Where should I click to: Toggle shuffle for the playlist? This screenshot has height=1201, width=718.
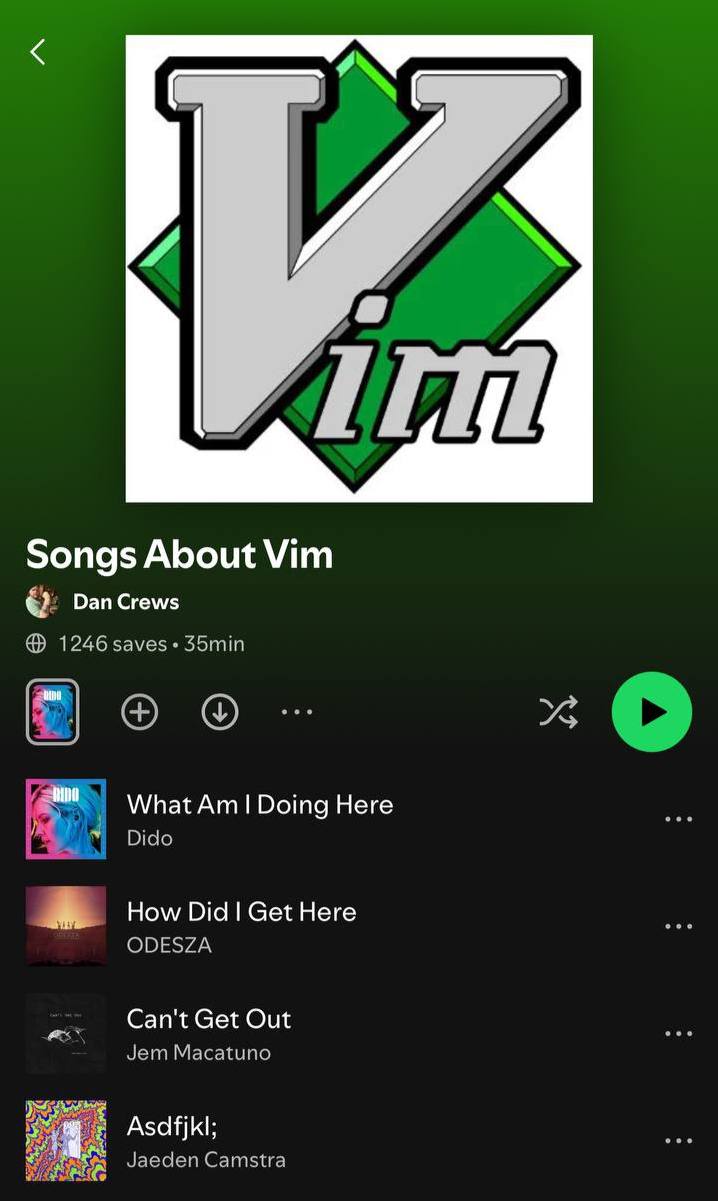coord(558,712)
